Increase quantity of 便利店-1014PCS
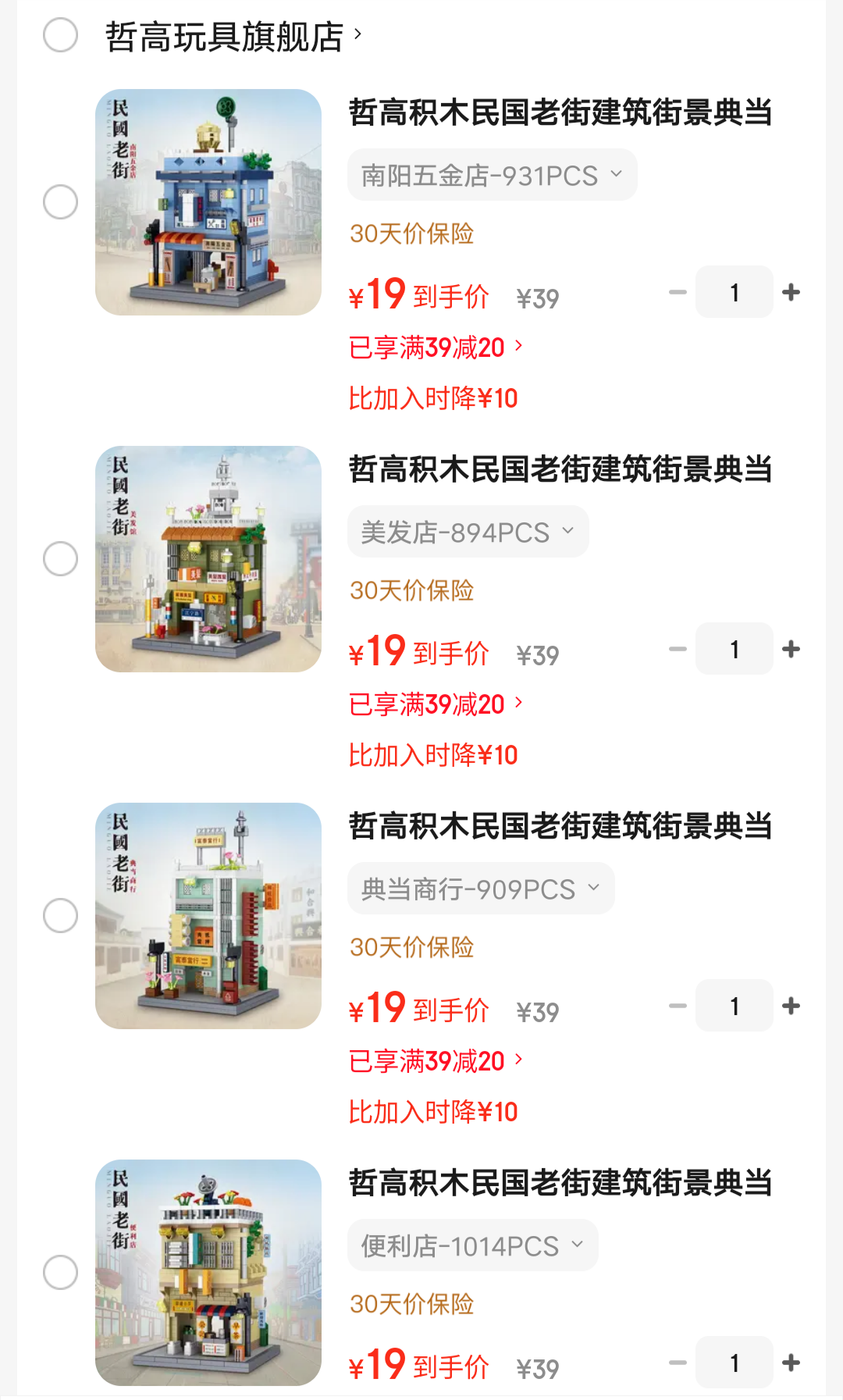843x1400 pixels. pos(791,1363)
